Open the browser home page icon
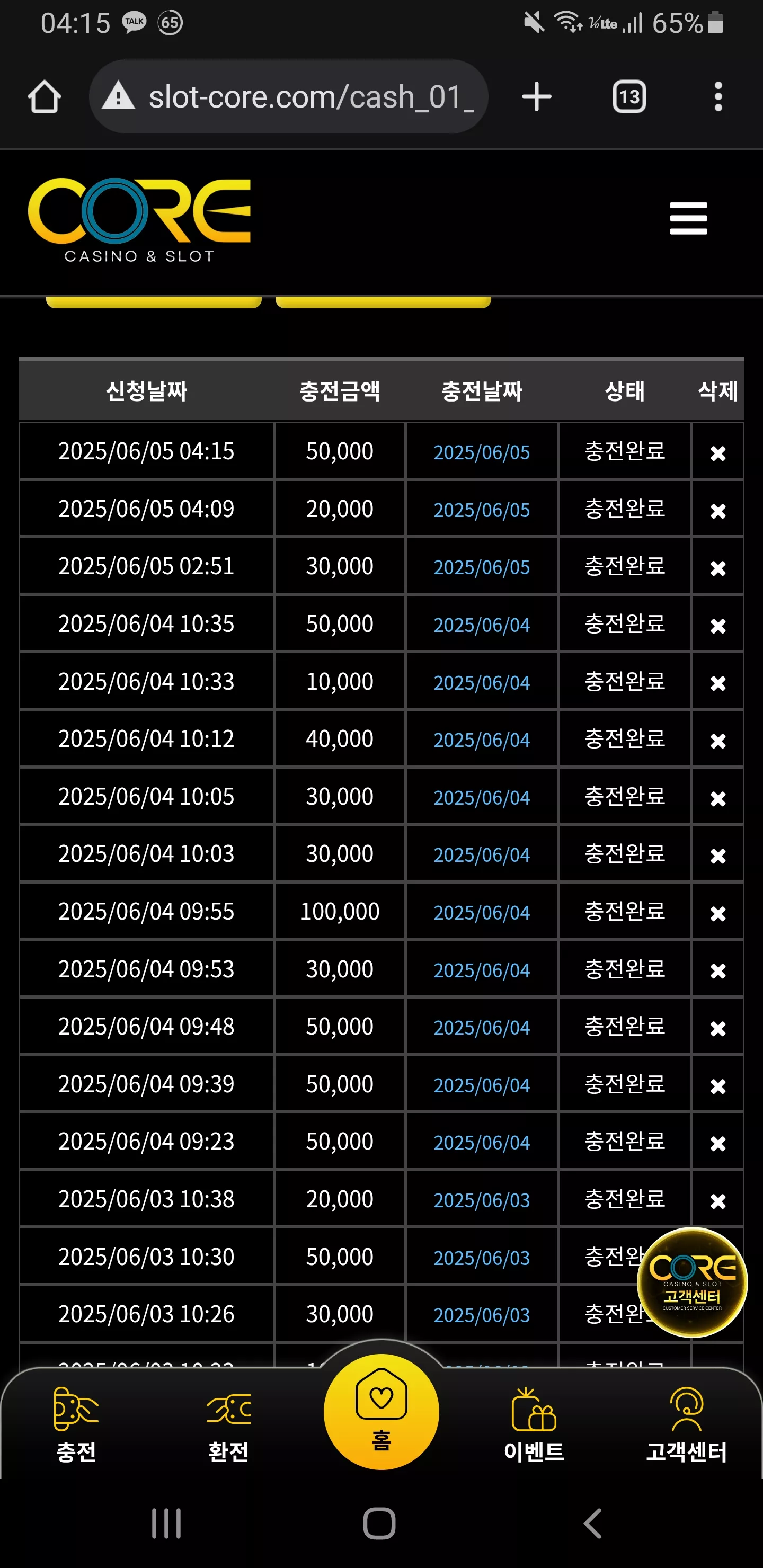 [45, 97]
